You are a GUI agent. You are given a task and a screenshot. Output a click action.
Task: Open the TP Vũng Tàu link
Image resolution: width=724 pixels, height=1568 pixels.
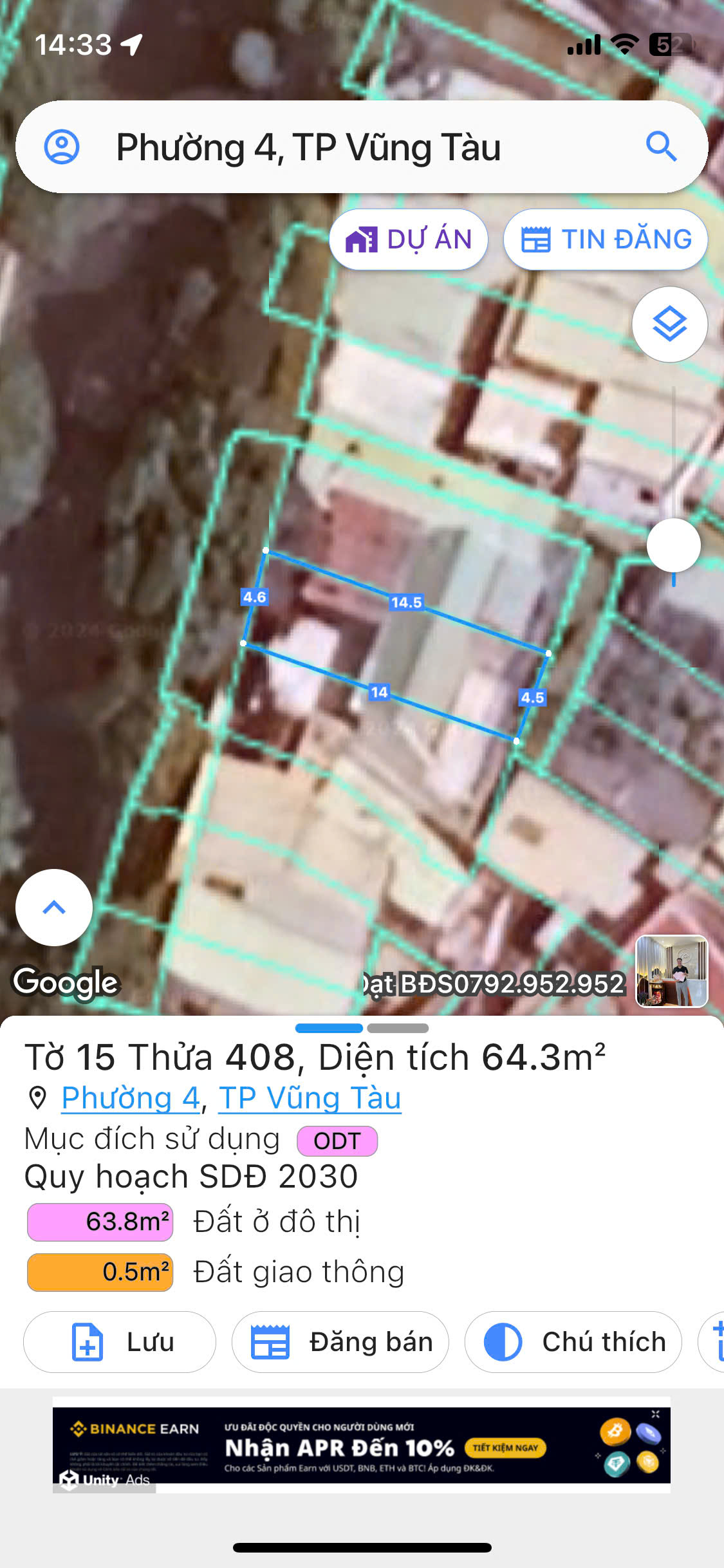(310, 1098)
